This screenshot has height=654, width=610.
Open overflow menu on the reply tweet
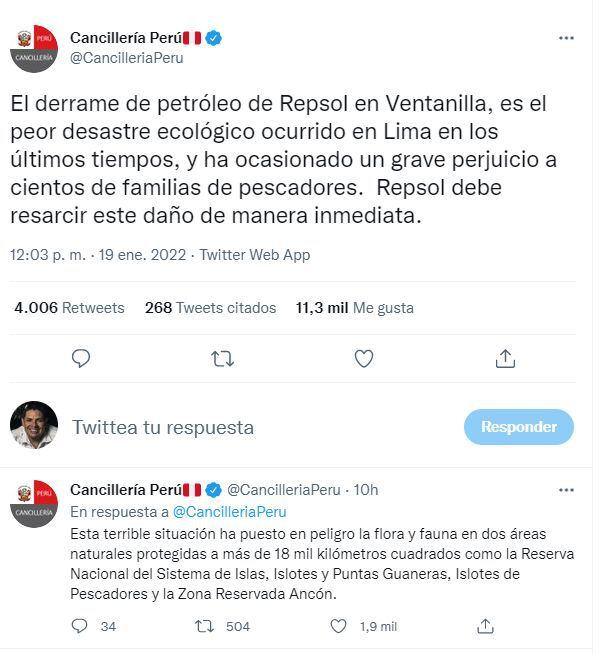coord(566,490)
